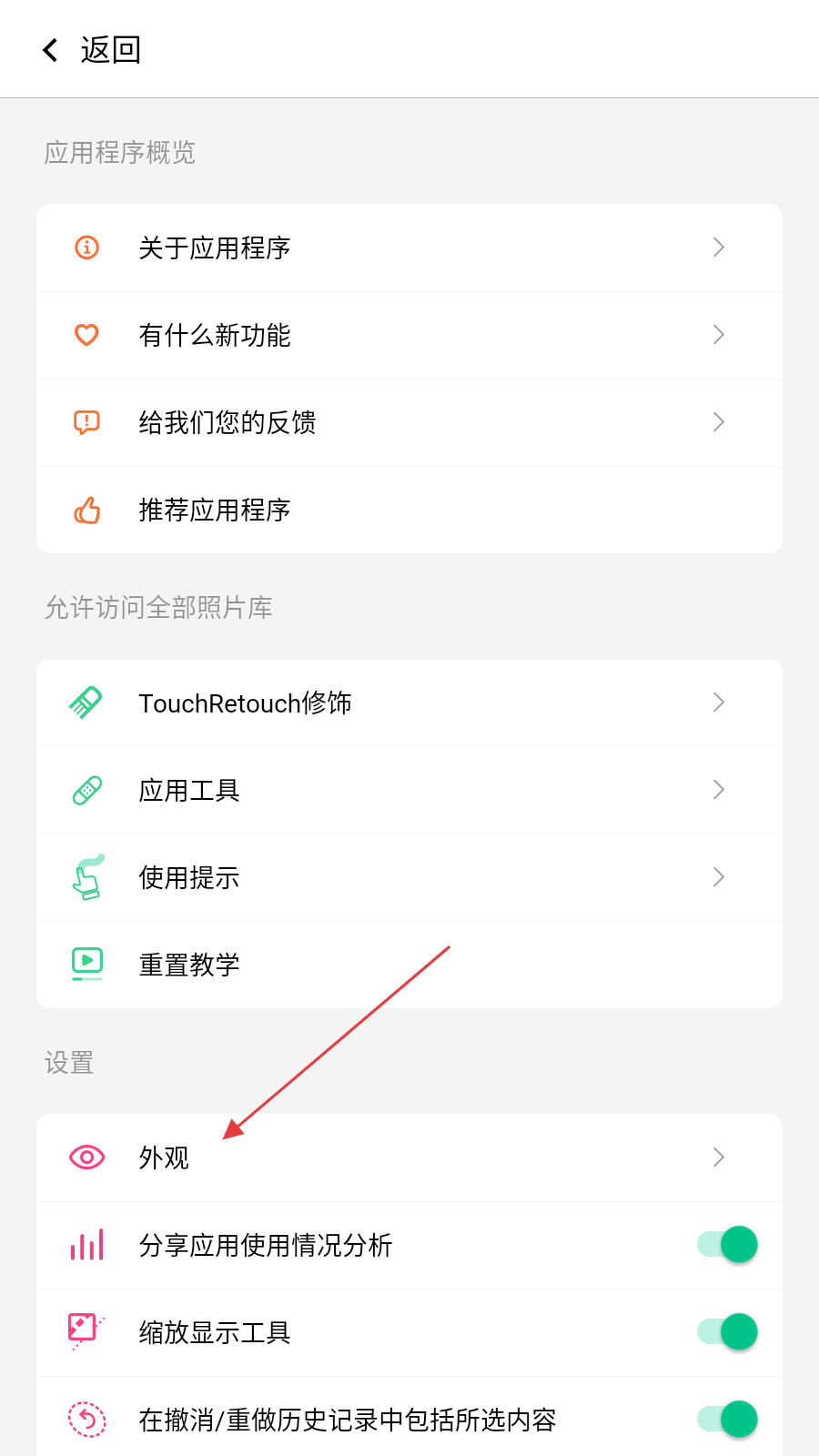The image size is (819, 1456).
Task: Open 给我们您的反馈
Action: pos(409,422)
